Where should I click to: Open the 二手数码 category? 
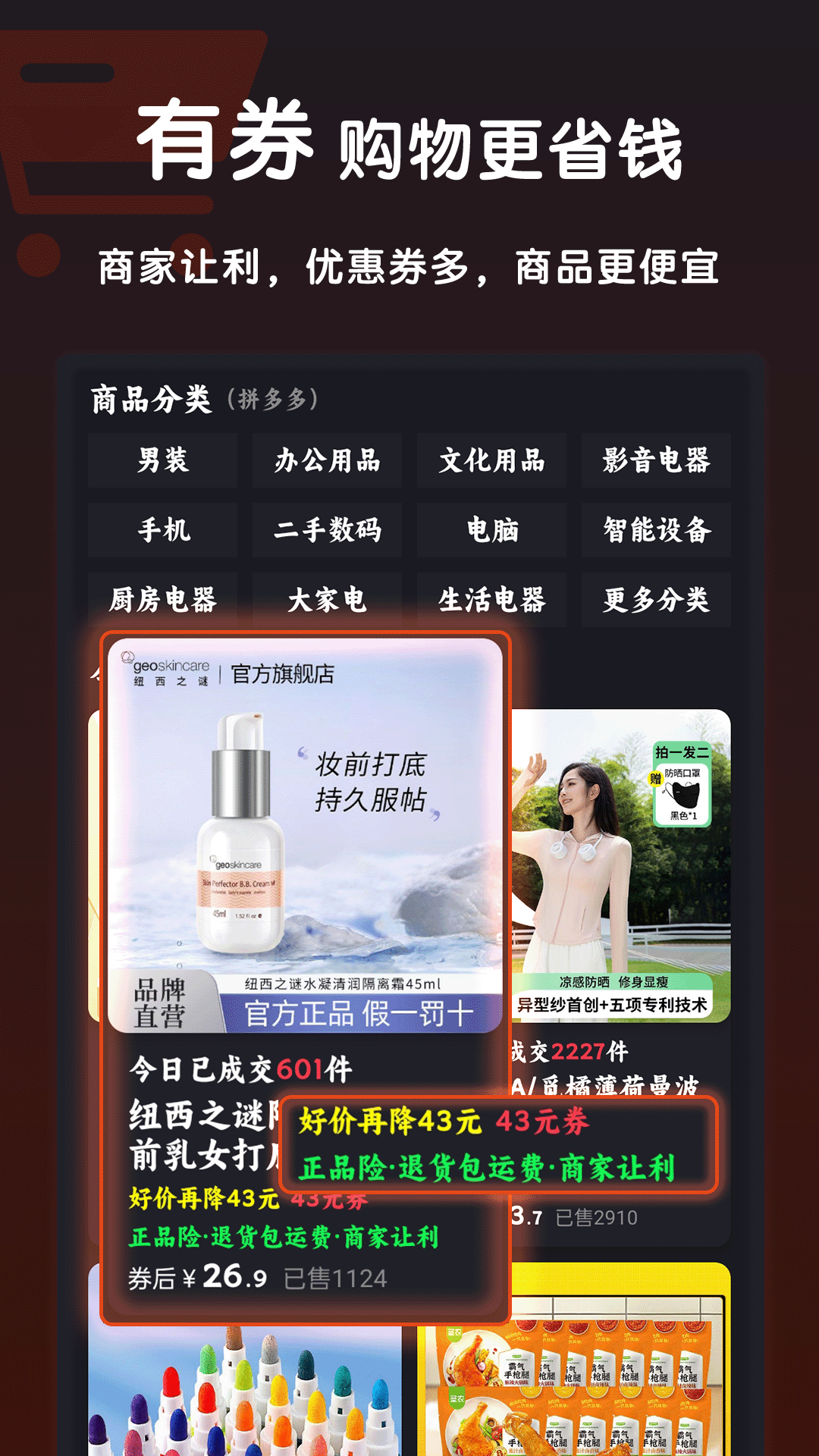(327, 531)
